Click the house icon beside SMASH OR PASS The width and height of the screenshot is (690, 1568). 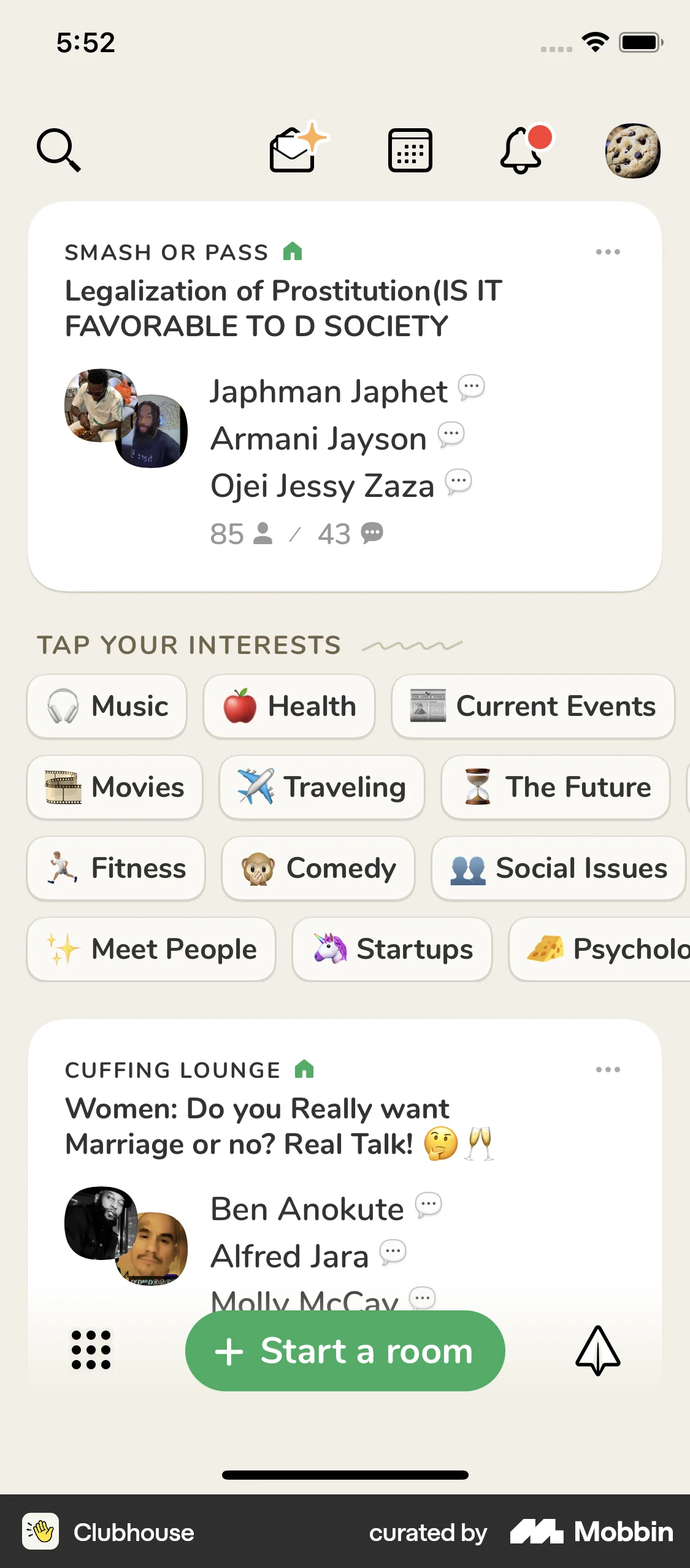coord(293,251)
